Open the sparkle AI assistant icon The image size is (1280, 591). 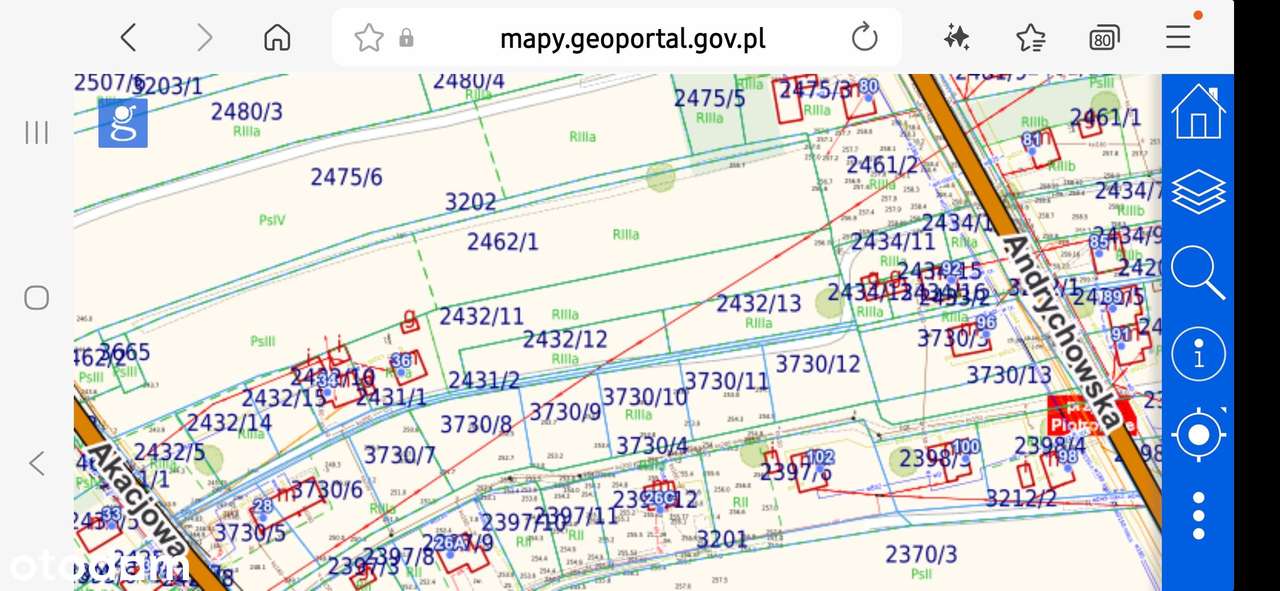pyautogui.click(x=956, y=39)
